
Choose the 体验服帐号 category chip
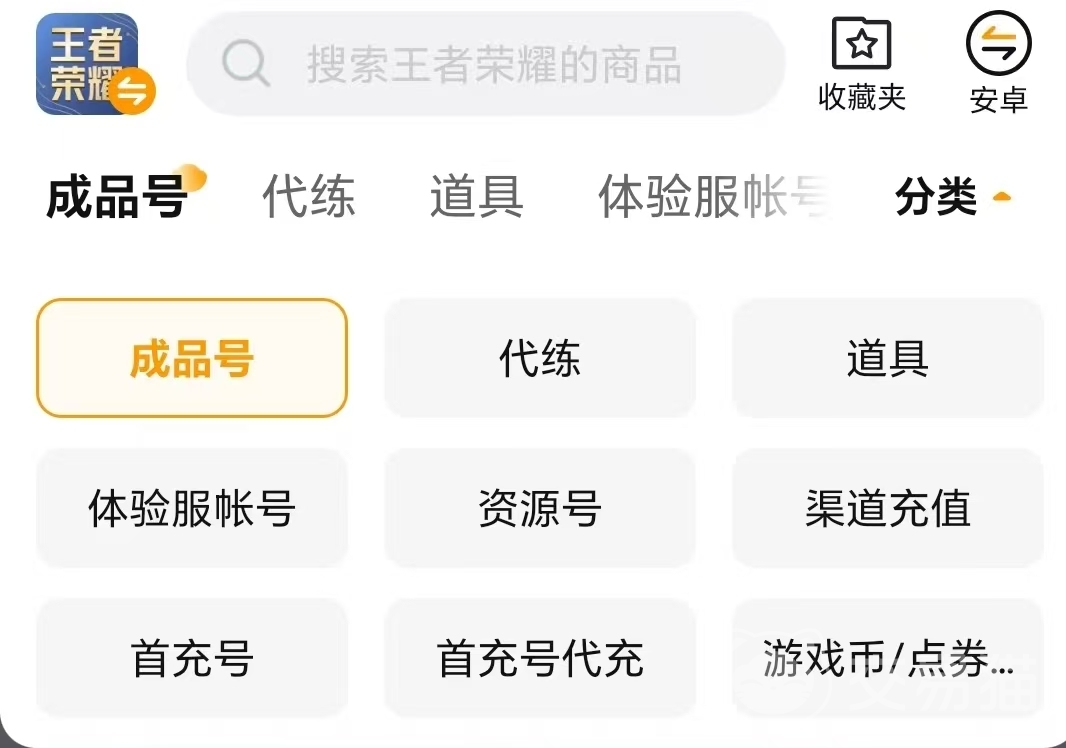click(x=191, y=508)
